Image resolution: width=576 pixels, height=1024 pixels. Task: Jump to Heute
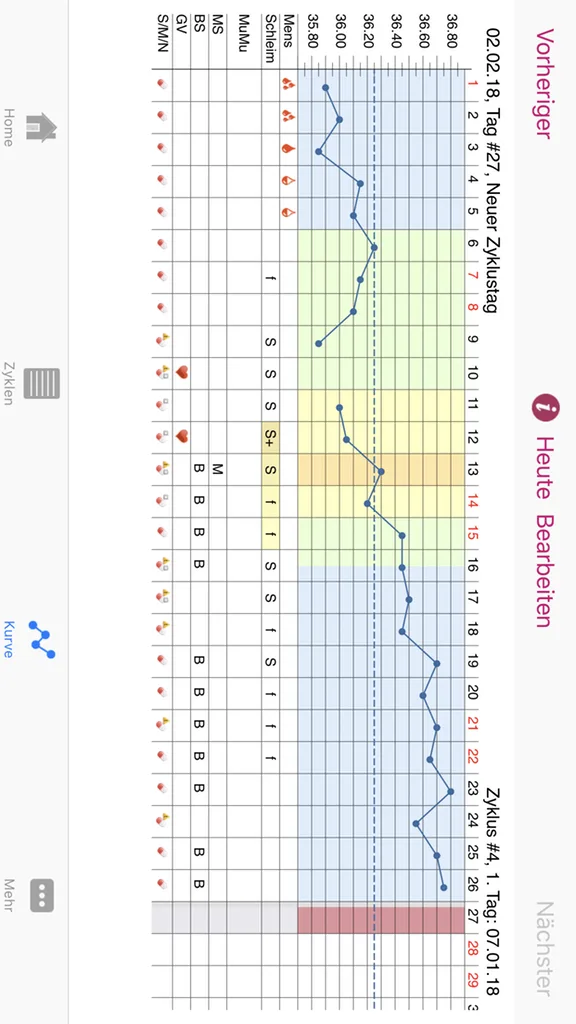pyautogui.click(x=543, y=468)
